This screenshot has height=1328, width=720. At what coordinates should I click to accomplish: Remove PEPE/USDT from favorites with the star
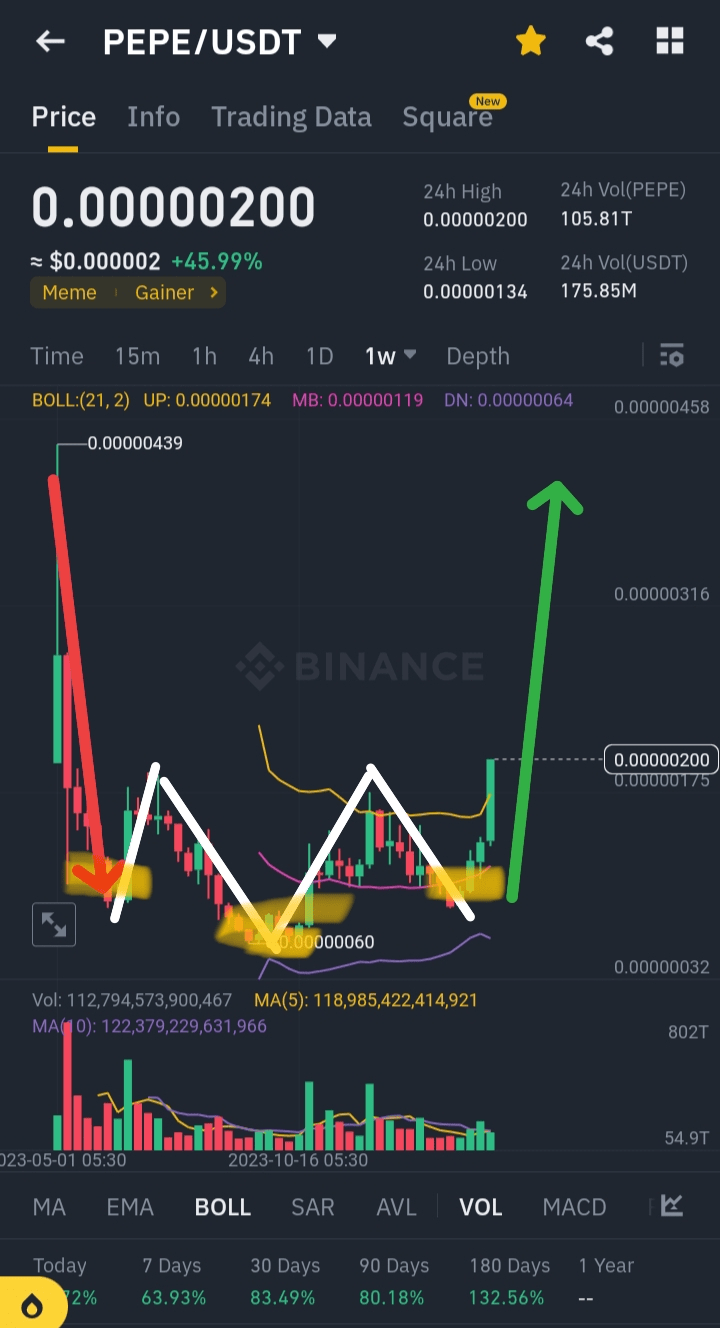531,42
